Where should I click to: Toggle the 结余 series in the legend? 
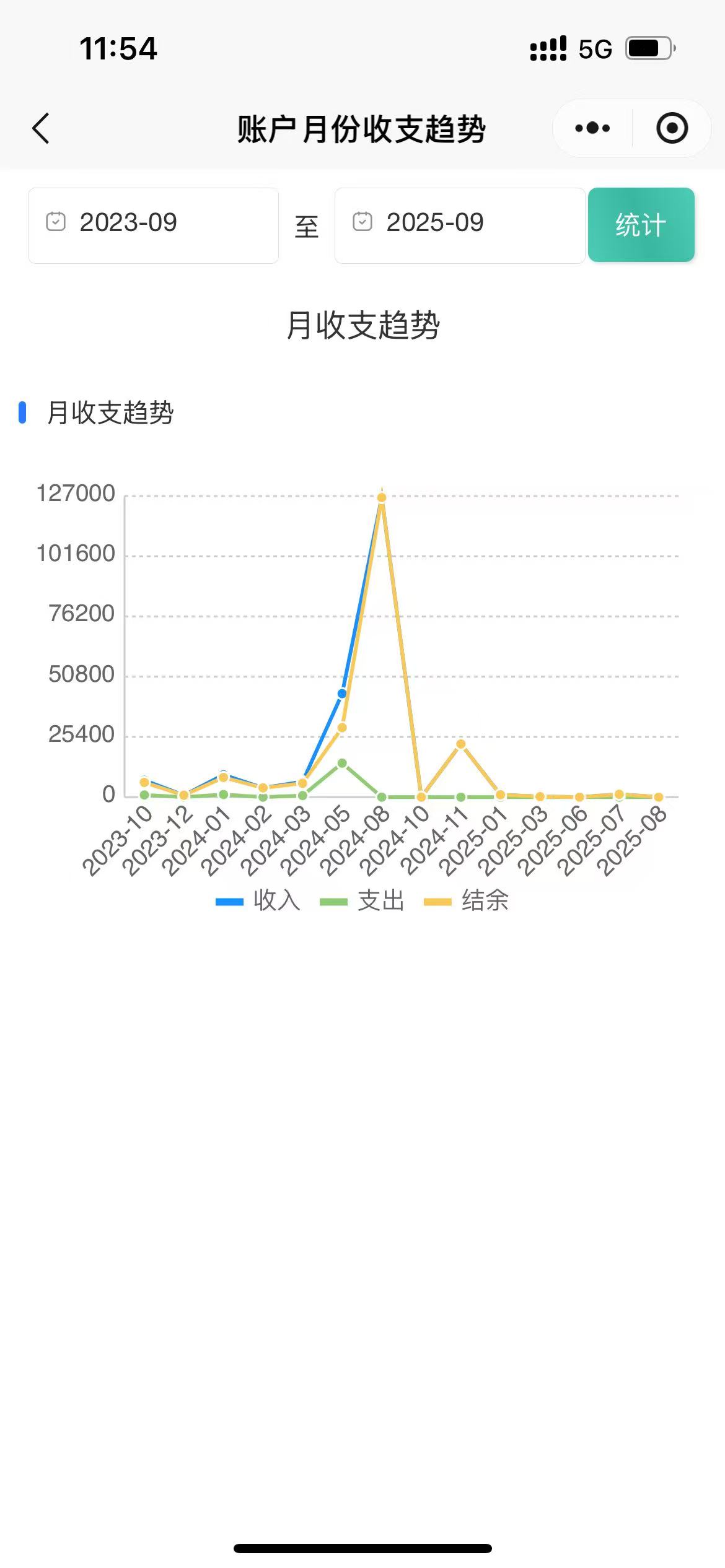pos(467,900)
